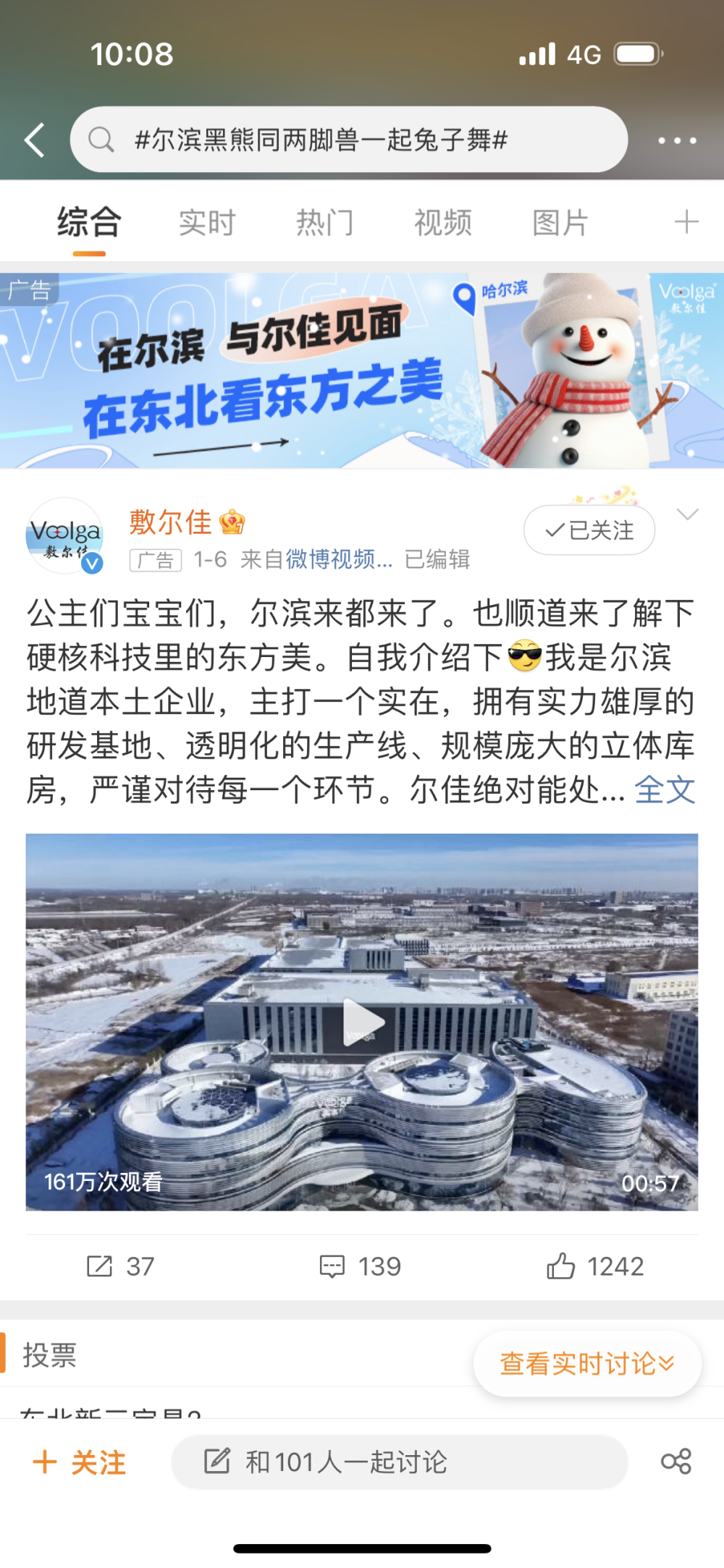Tap the 已关注 button on 敷尔佳's post

[589, 530]
